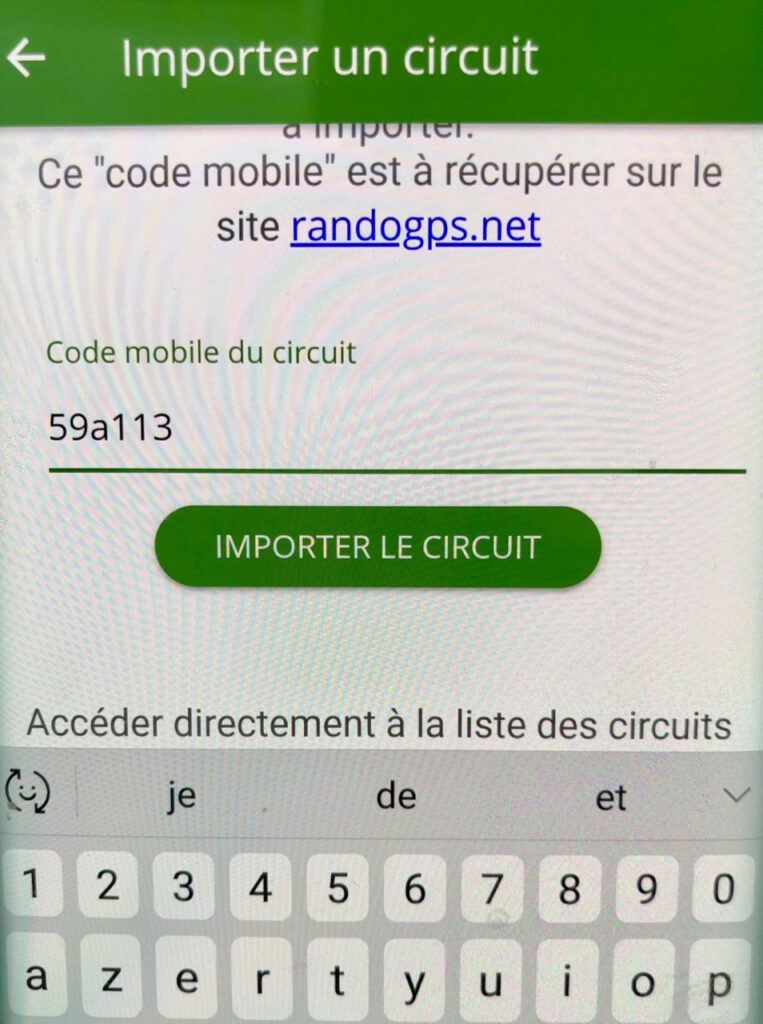Type the digit 5 key
This screenshot has width=763, height=1024.
pyautogui.click(x=339, y=887)
